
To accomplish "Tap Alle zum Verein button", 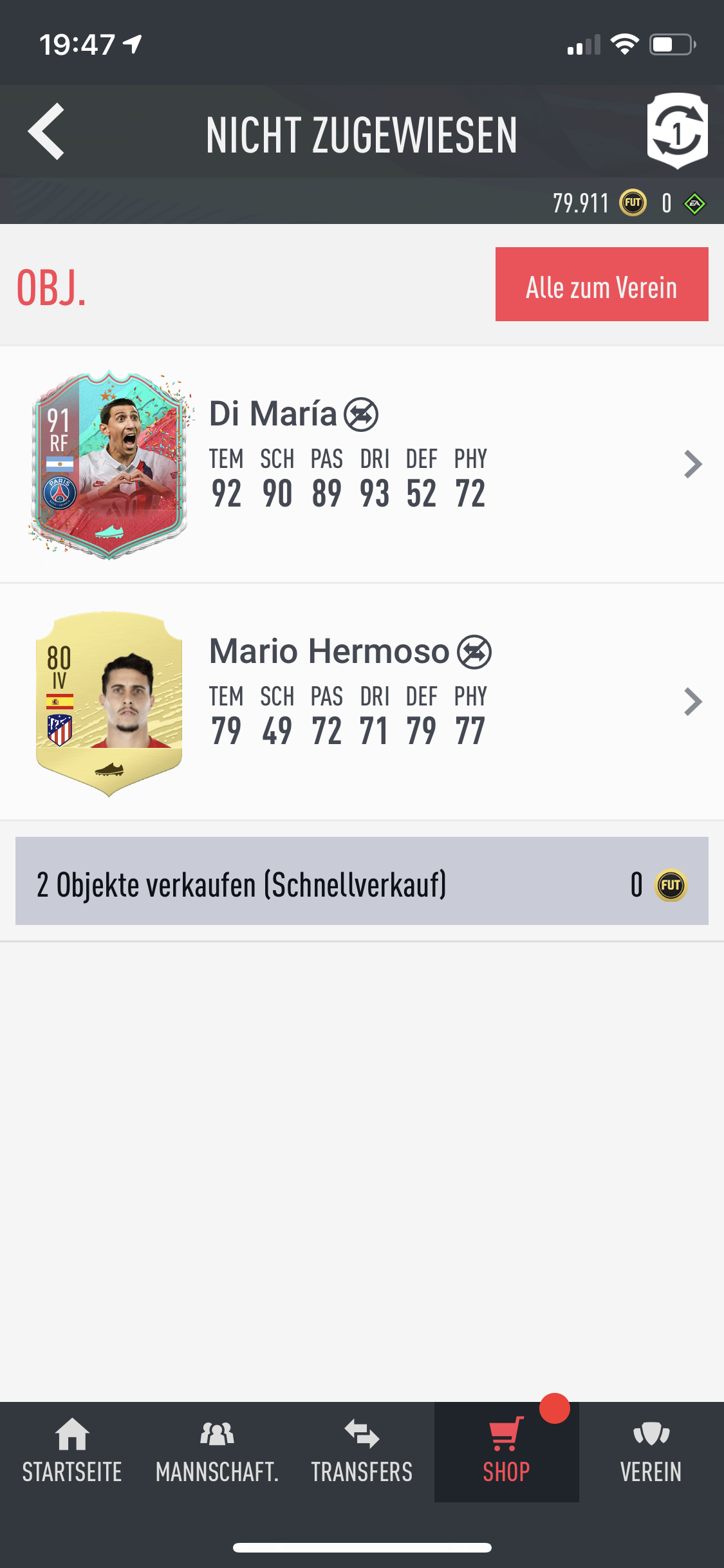I will [601, 285].
